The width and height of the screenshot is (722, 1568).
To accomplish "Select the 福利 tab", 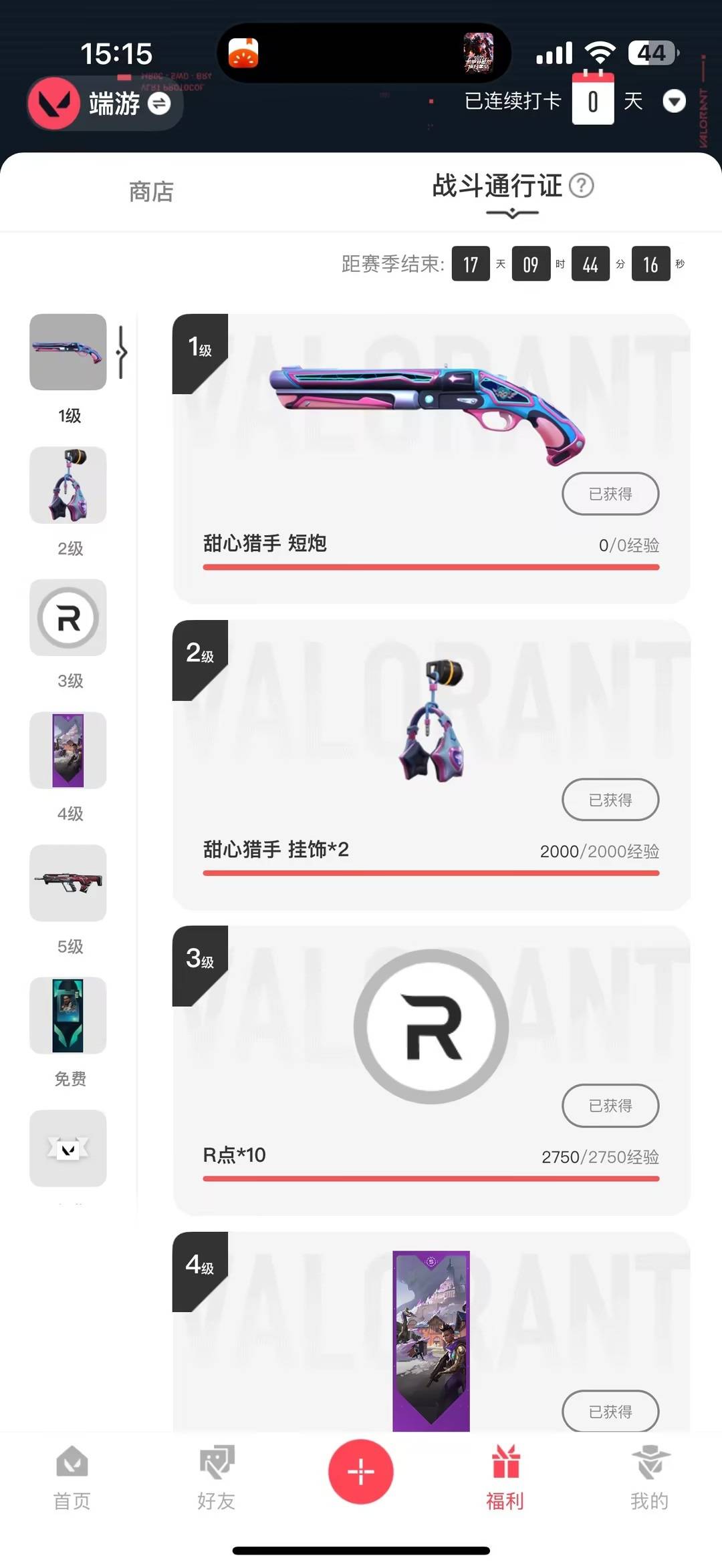I will [505, 1478].
